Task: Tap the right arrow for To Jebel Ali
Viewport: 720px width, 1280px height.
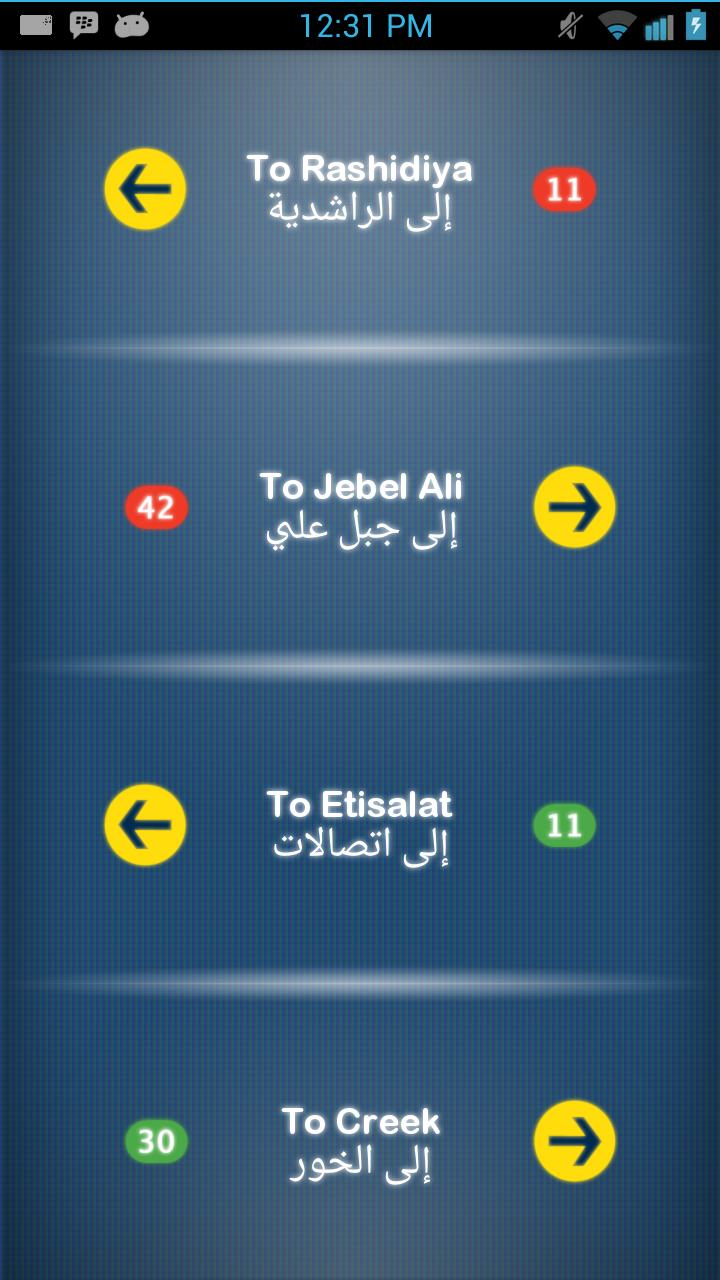Action: [x=574, y=507]
